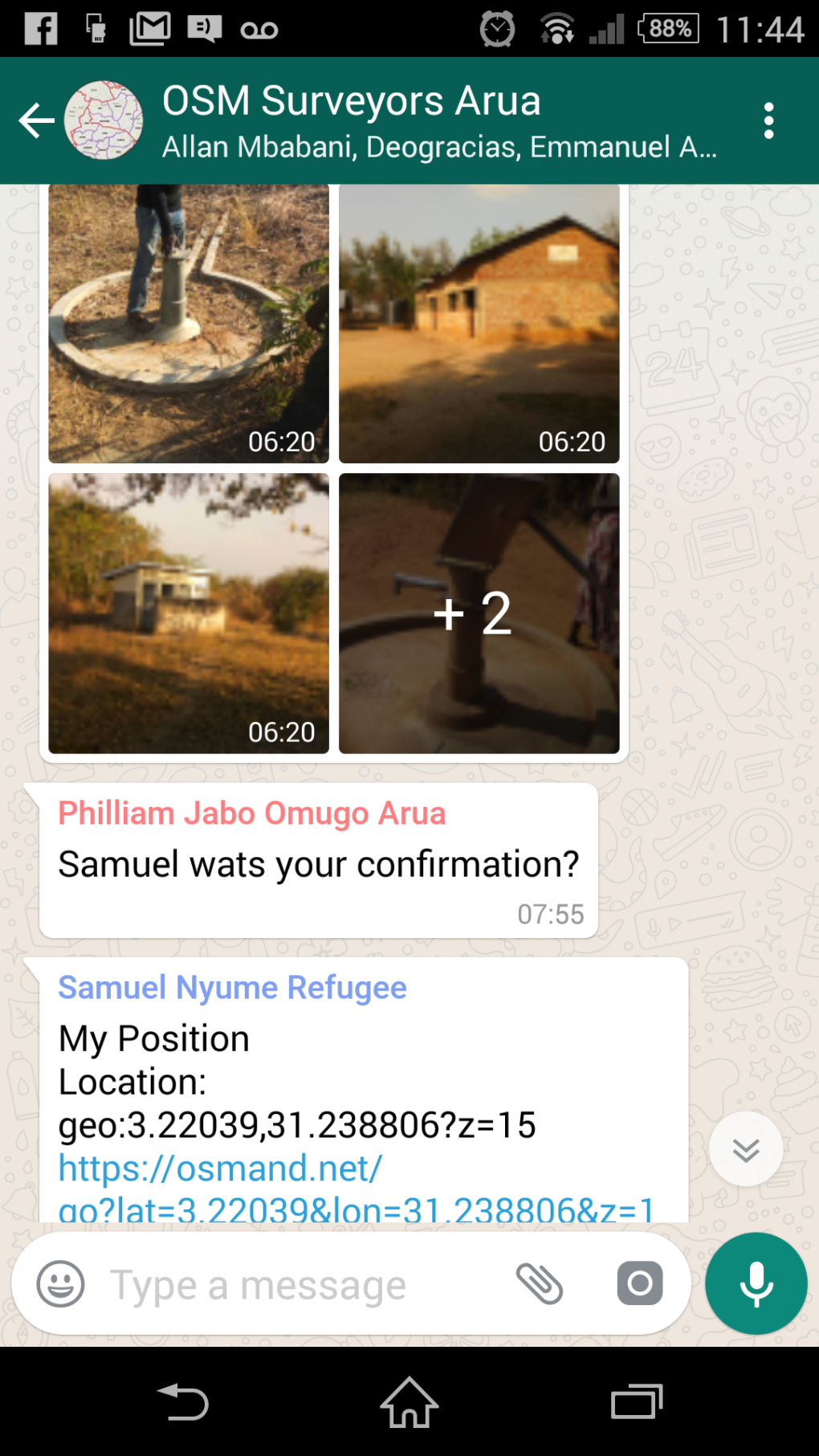Open recent apps with the overview button
The height and width of the screenshot is (1456, 819).
[x=635, y=1402]
